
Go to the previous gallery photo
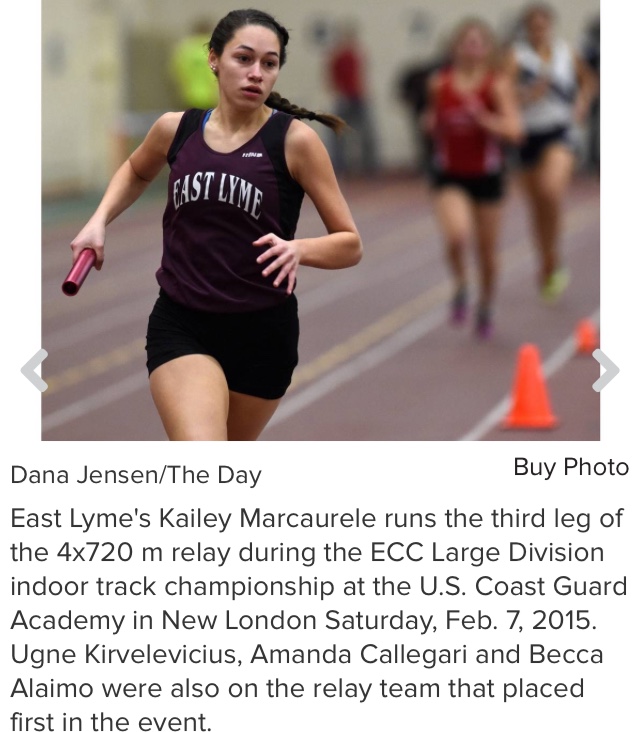(x=35, y=371)
